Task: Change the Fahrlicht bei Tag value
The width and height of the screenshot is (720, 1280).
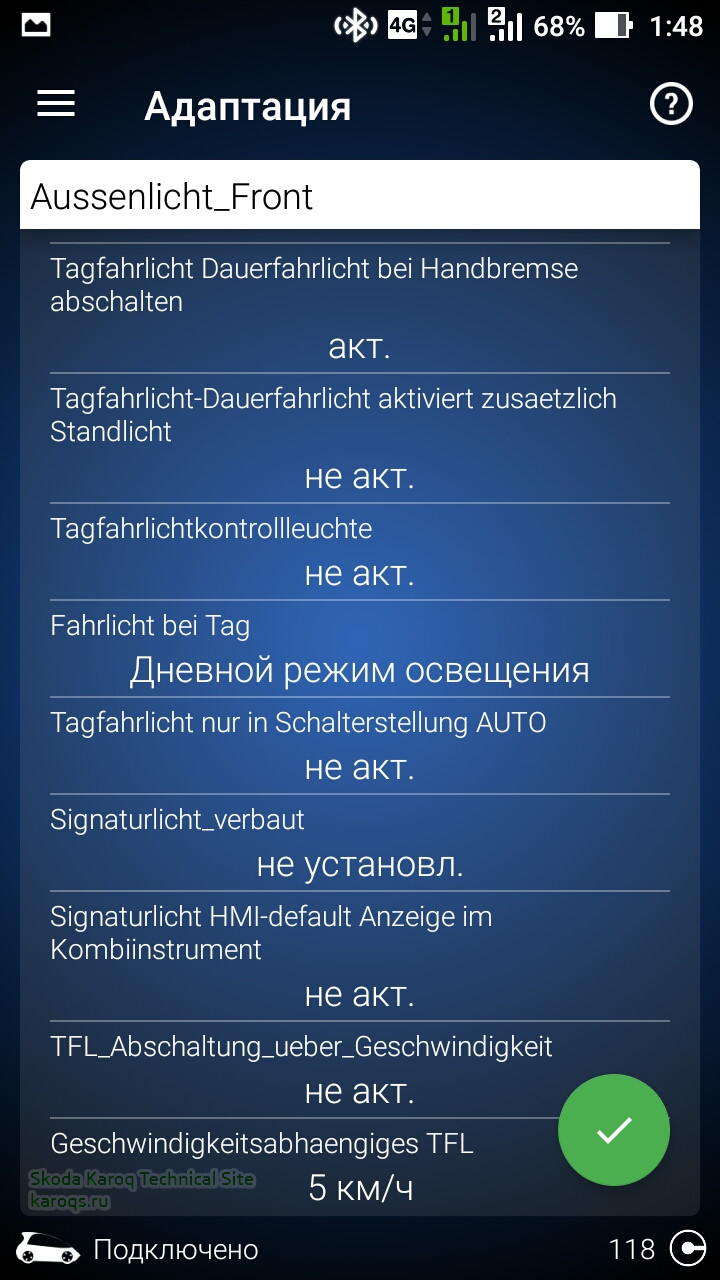Action: pyautogui.click(x=359, y=670)
